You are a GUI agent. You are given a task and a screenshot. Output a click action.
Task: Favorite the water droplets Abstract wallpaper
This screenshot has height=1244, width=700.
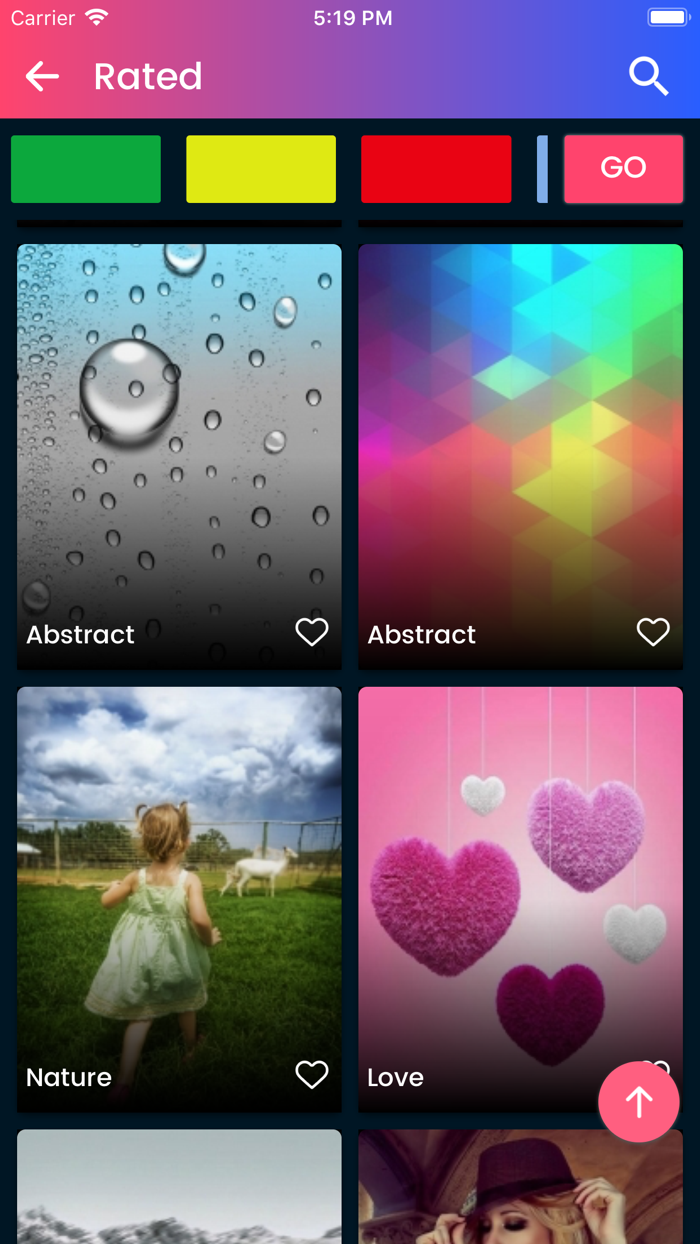(x=312, y=632)
